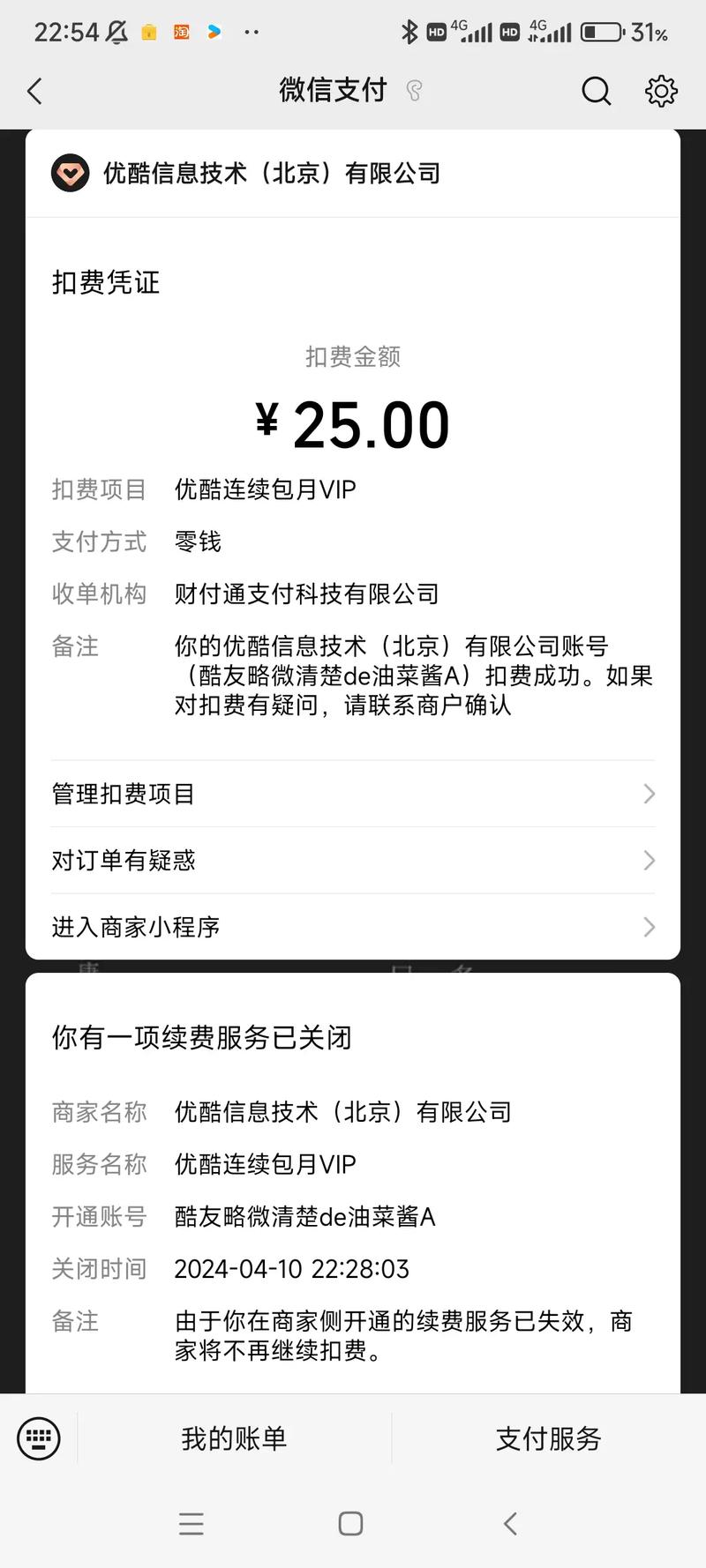Open search with the magnifier icon

pyautogui.click(x=596, y=91)
